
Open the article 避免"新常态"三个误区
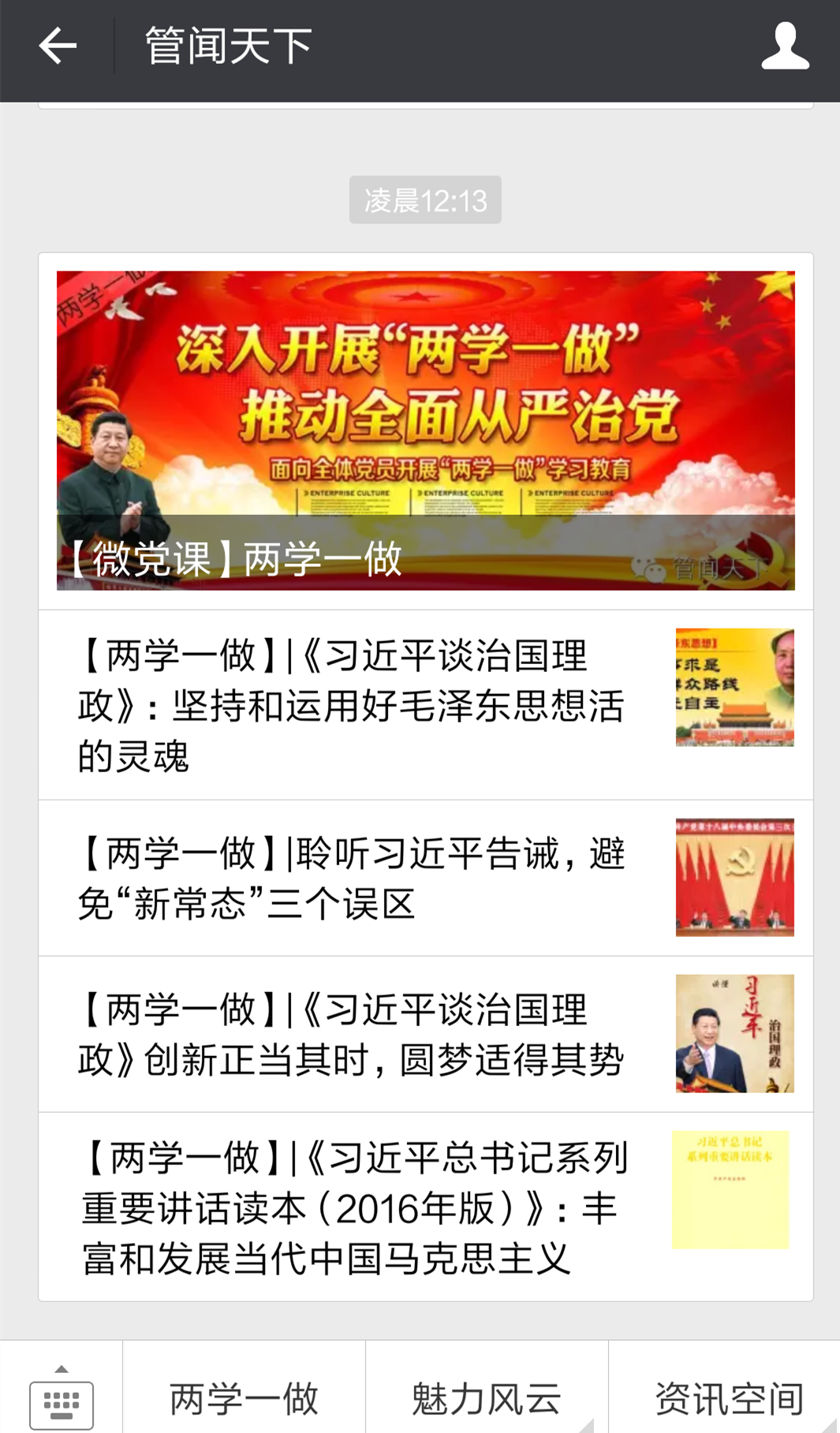(x=426, y=878)
